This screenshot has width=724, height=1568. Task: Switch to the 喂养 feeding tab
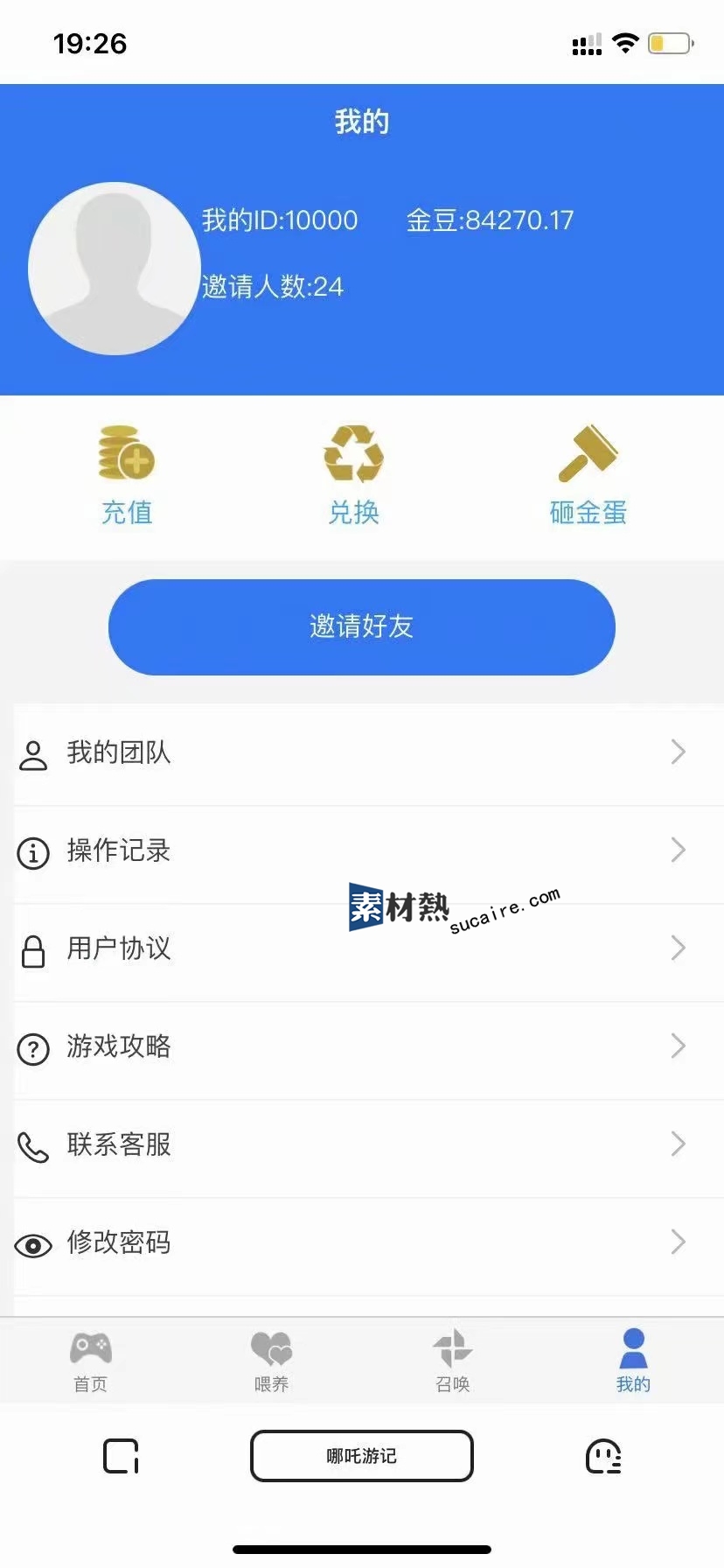pyautogui.click(x=271, y=1361)
